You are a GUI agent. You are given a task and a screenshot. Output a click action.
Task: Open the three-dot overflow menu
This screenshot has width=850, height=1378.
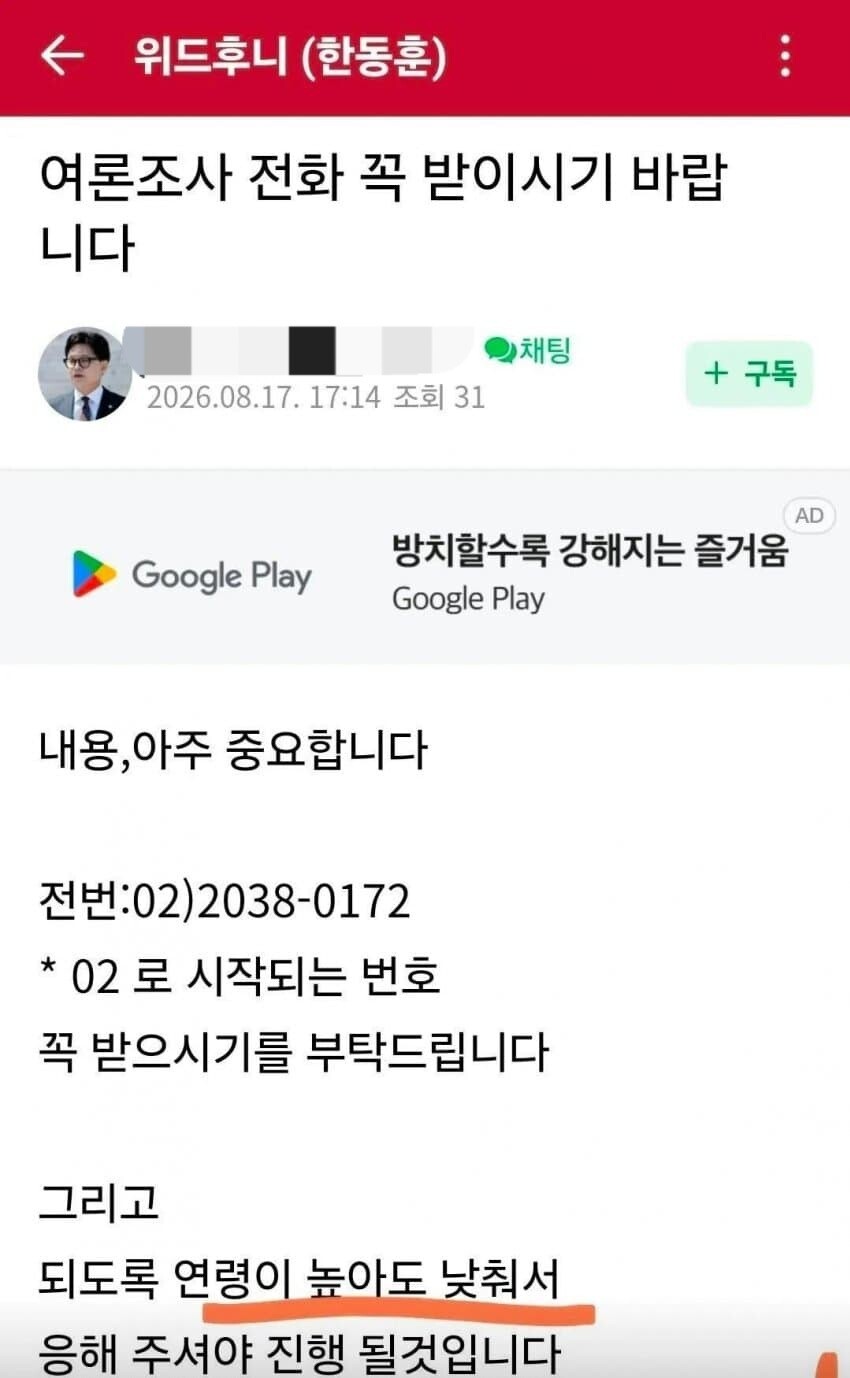pos(786,56)
